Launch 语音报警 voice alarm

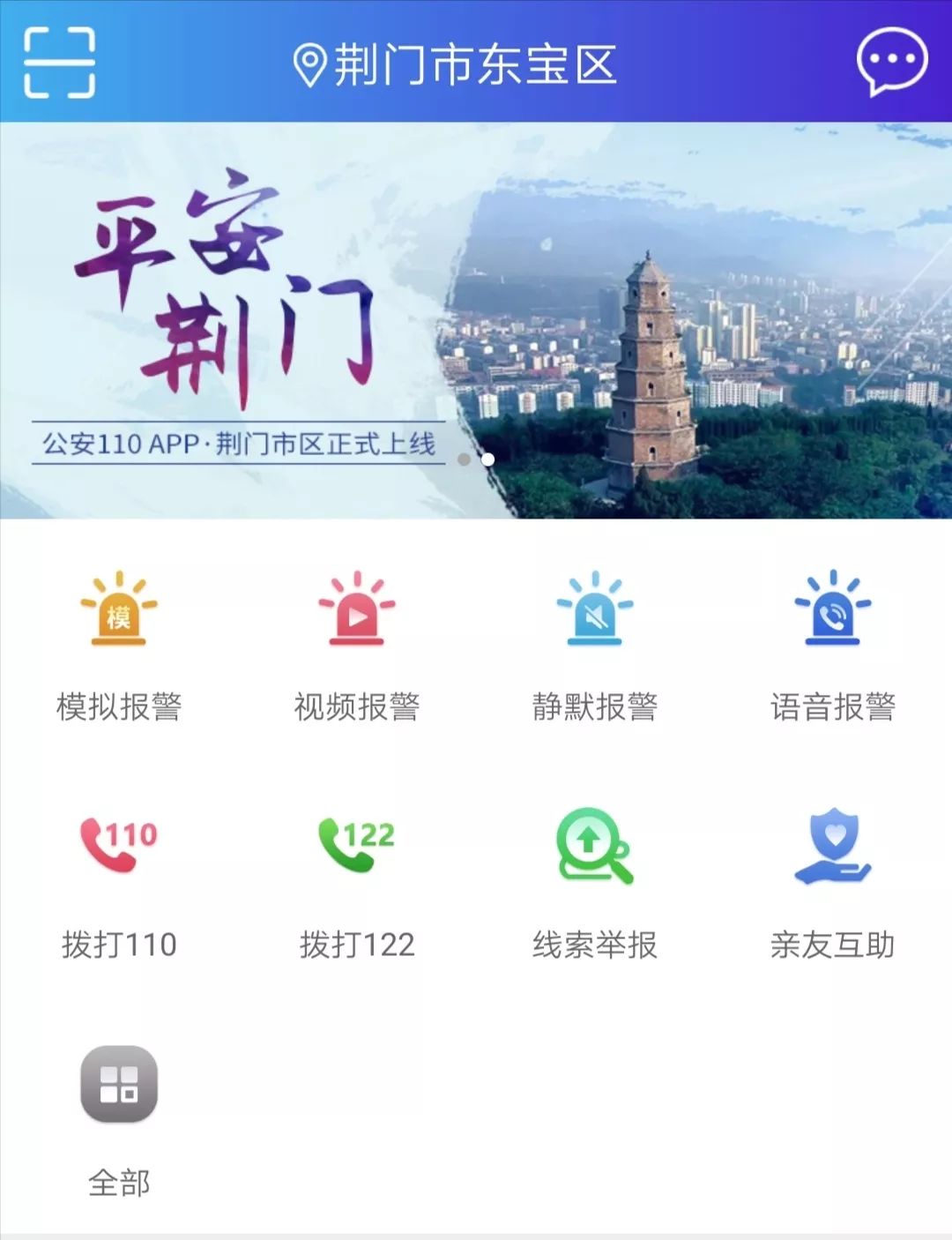[833, 644]
